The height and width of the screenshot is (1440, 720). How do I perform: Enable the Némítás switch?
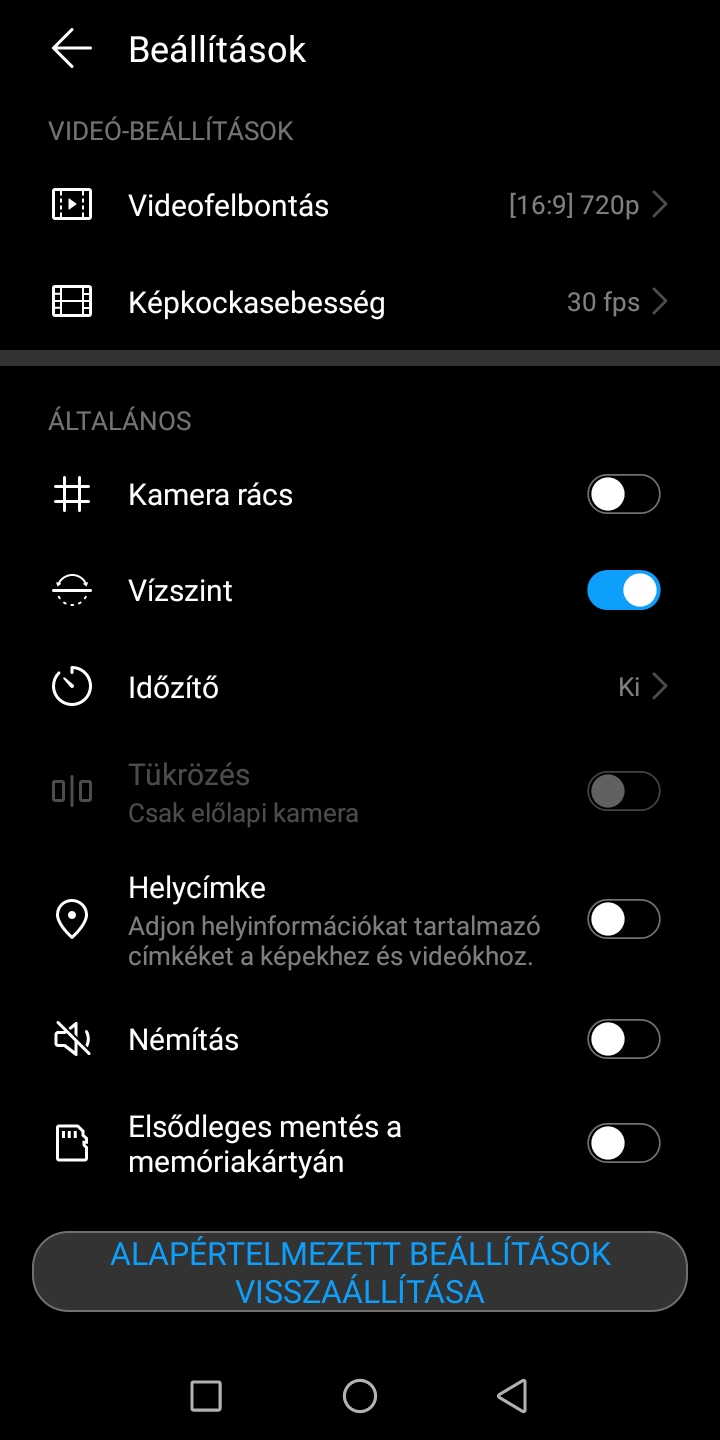coord(624,1039)
